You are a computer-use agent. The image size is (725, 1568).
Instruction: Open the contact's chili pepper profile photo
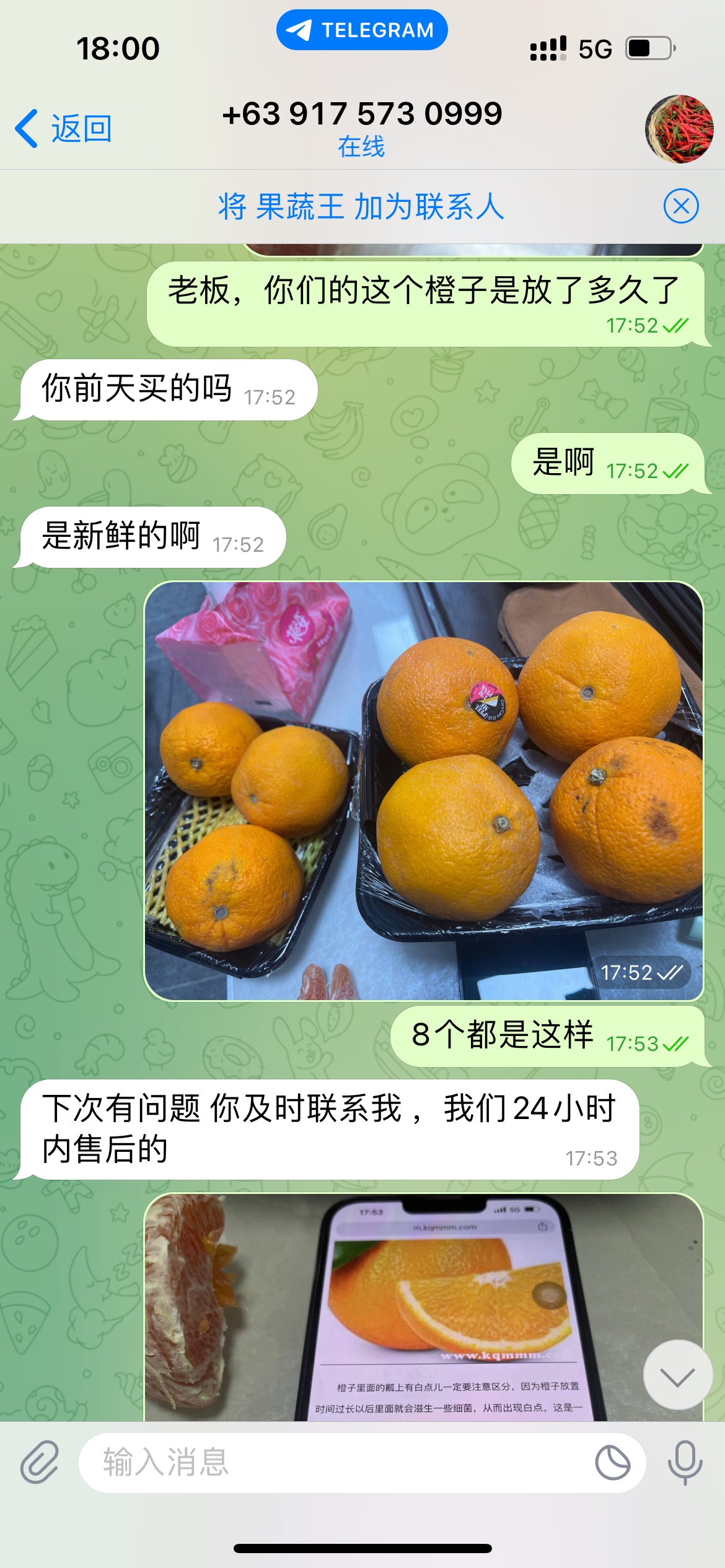[x=679, y=129]
